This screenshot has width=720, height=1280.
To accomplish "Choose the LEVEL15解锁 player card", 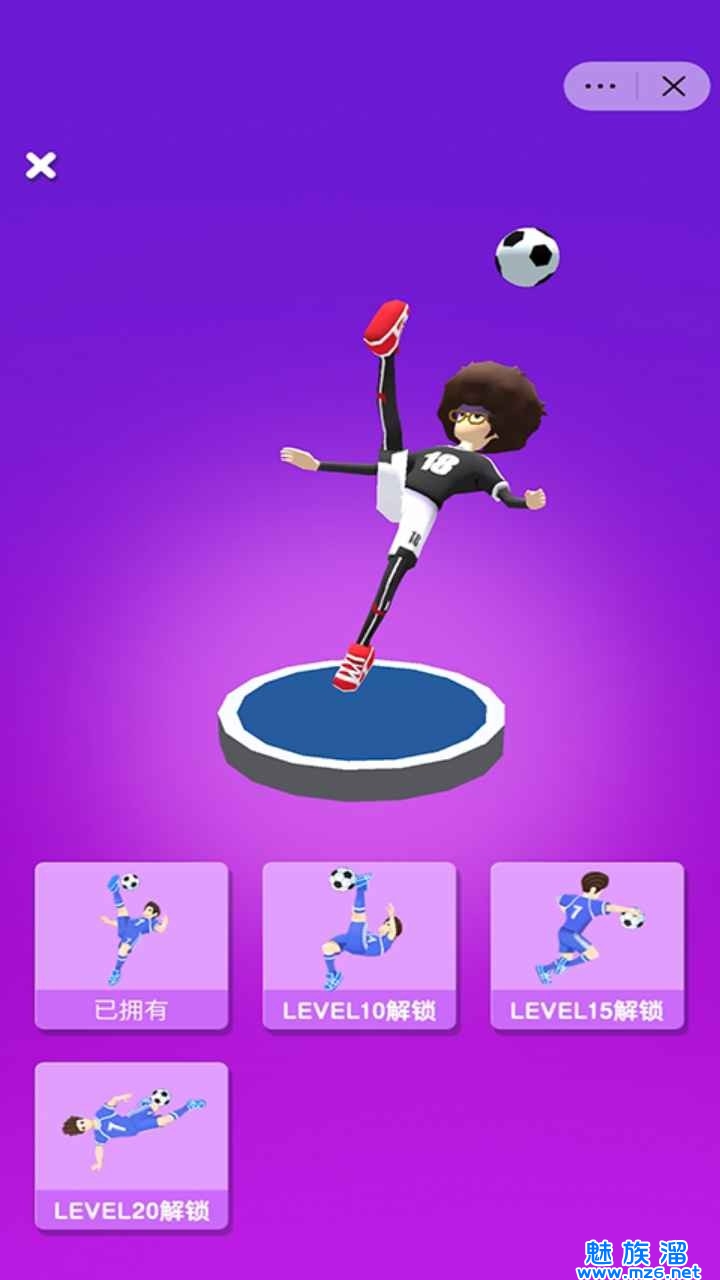I will (587, 944).
